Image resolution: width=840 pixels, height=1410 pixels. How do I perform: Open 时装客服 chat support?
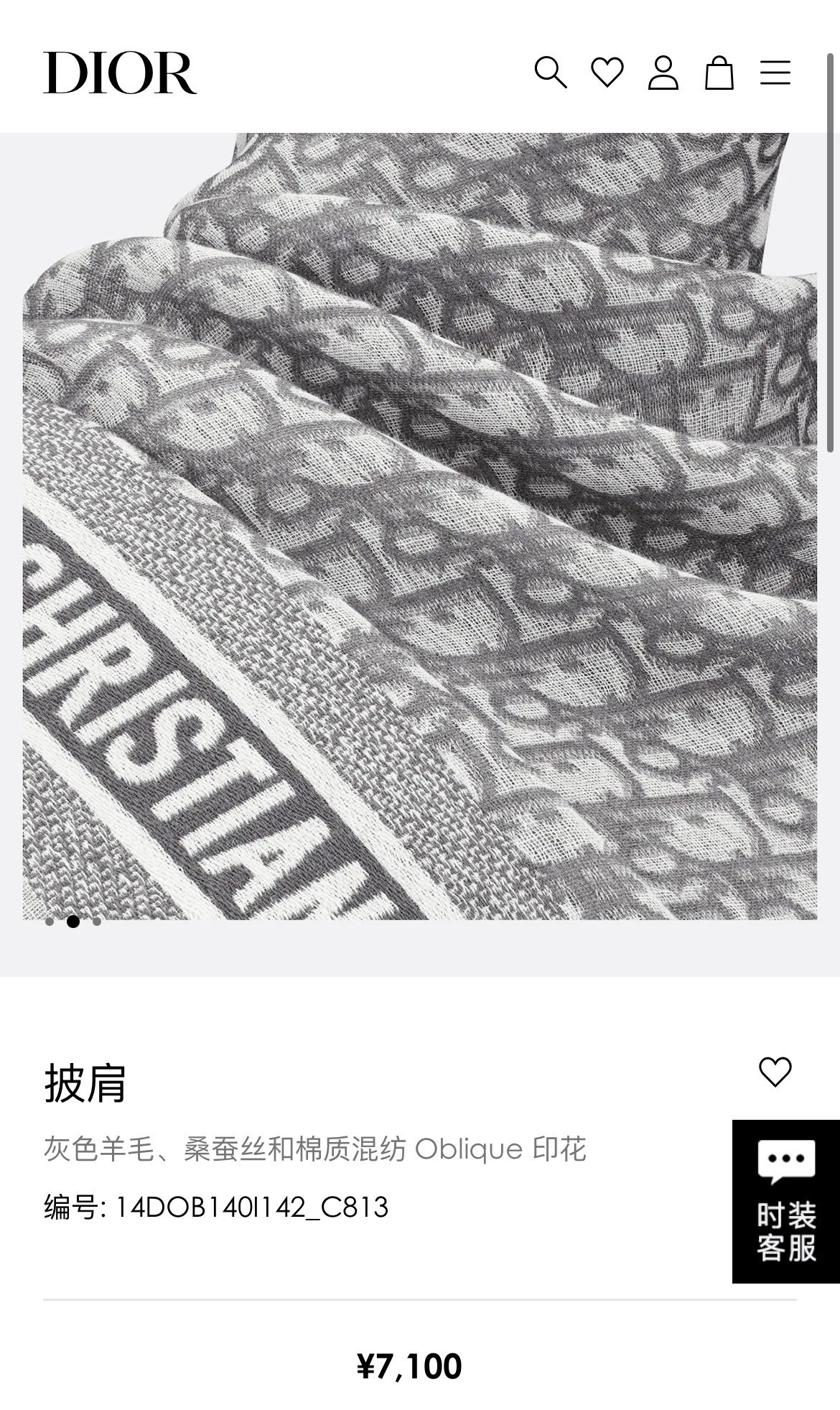(x=785, y=1201)
